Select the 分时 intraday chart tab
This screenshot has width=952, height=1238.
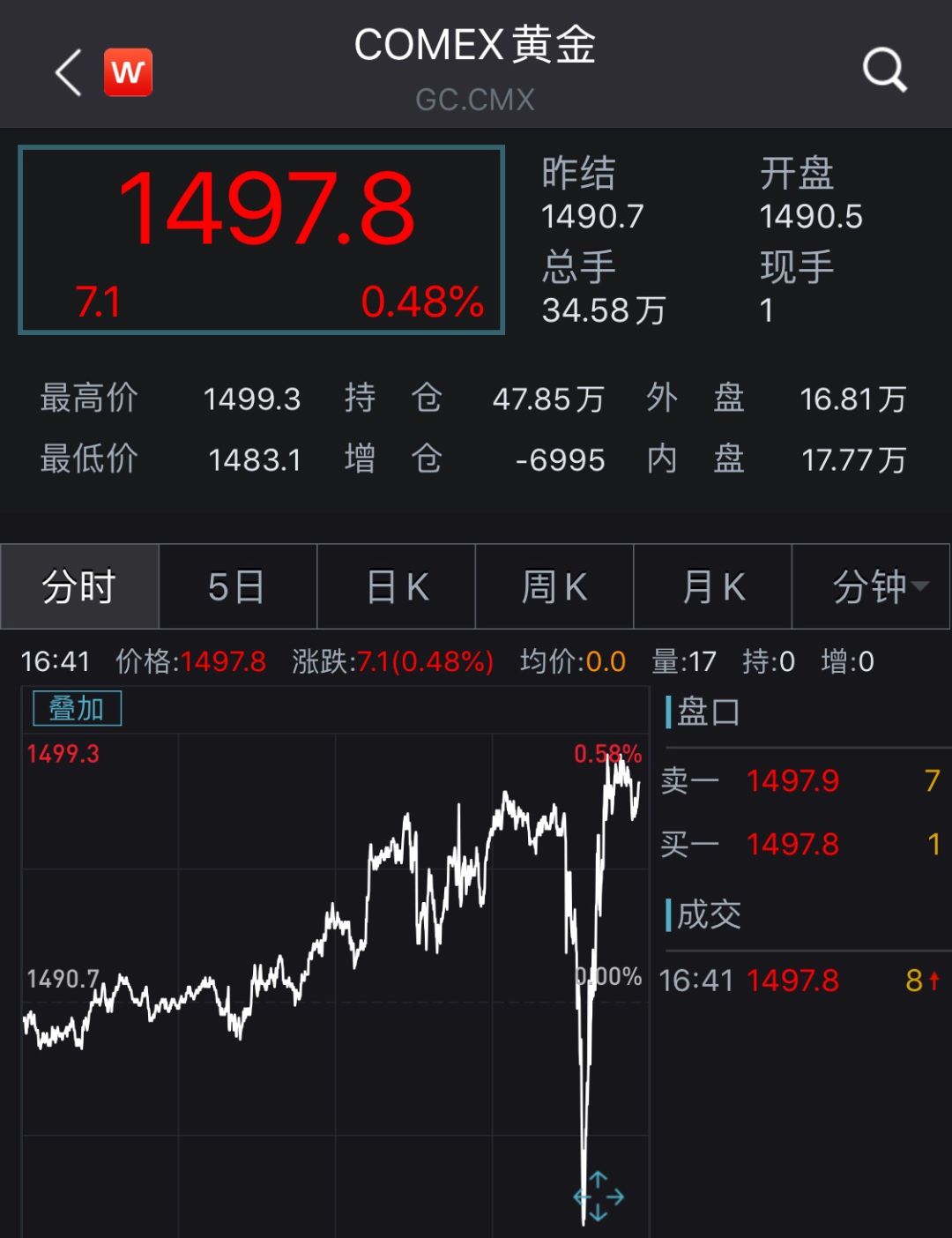tap(79, 586)
